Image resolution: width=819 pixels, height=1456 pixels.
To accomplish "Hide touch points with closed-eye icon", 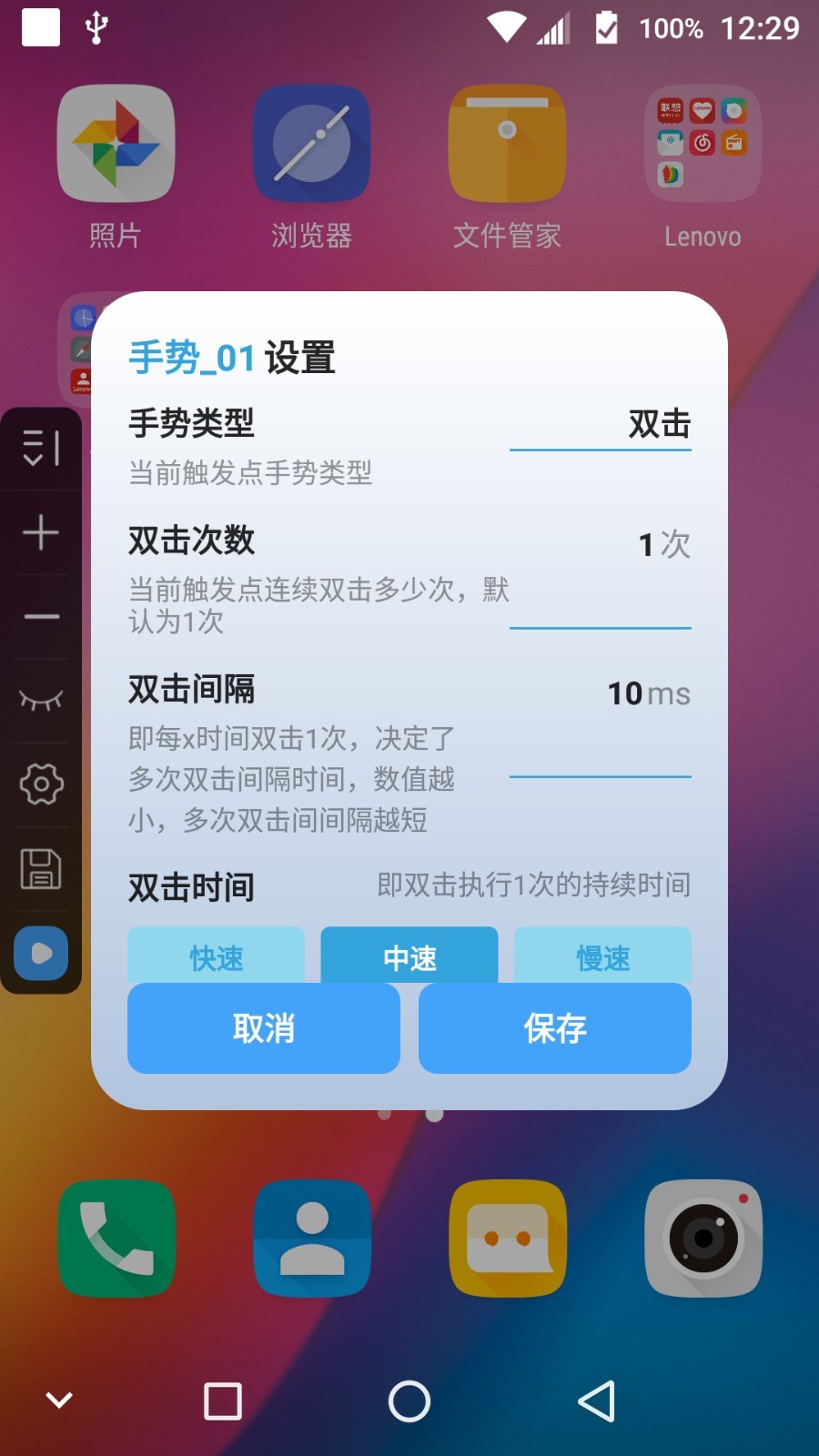I will coord(41,700).
